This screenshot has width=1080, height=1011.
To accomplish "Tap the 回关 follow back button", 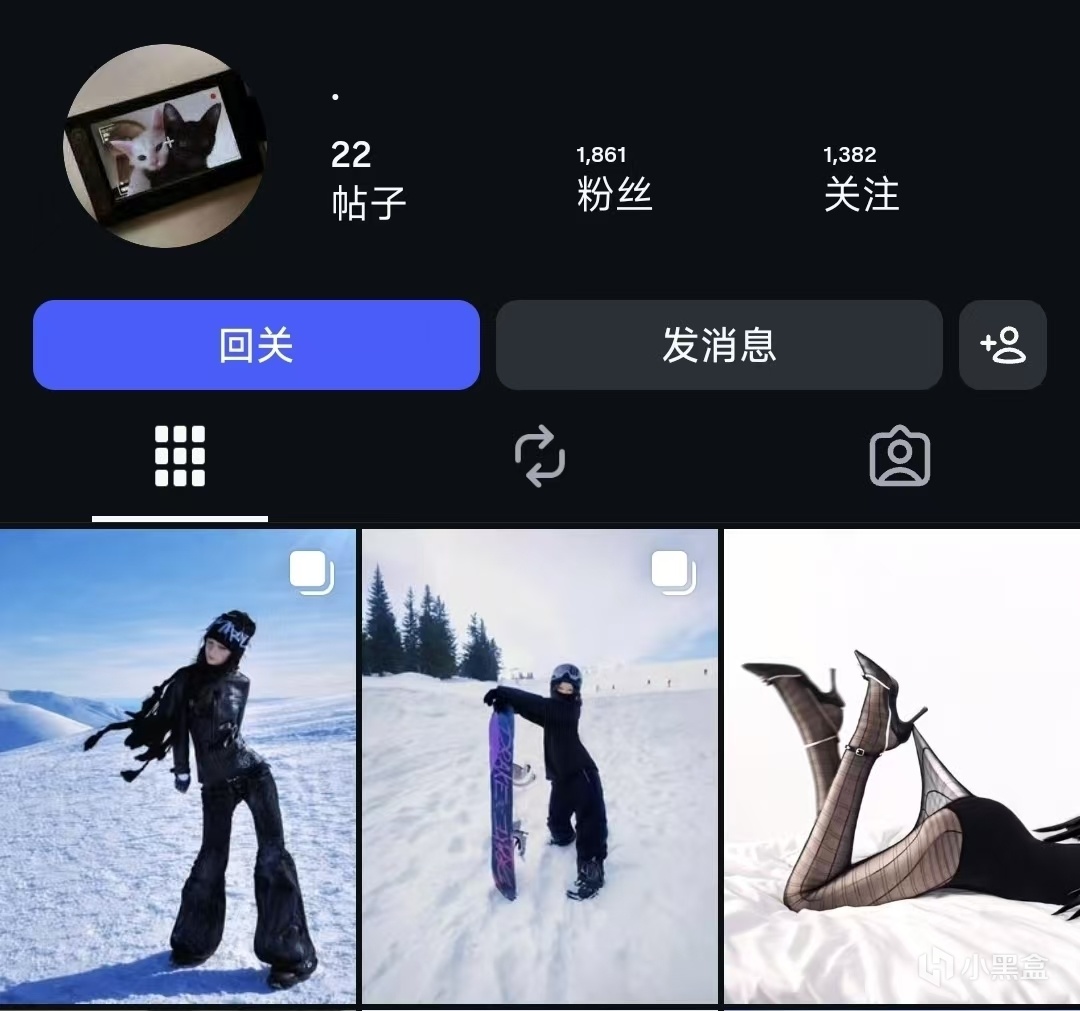I will point(256,345).
